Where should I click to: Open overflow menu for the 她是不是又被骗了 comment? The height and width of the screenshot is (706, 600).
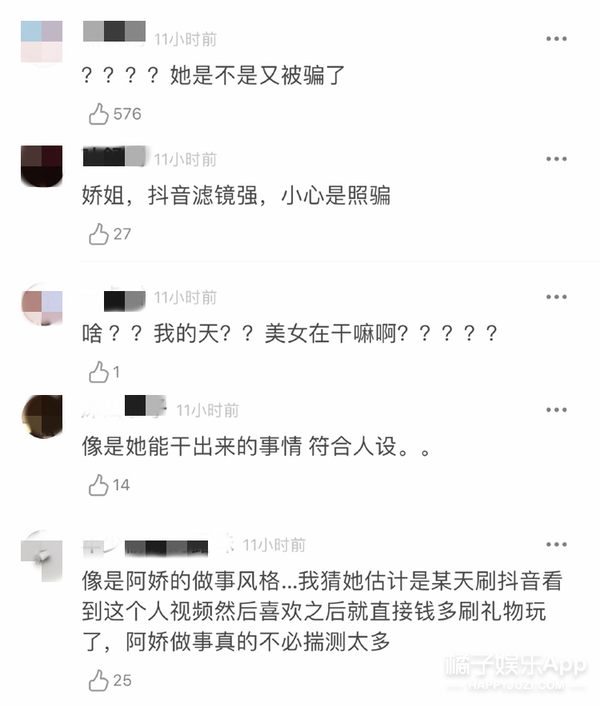pos(557,39)
